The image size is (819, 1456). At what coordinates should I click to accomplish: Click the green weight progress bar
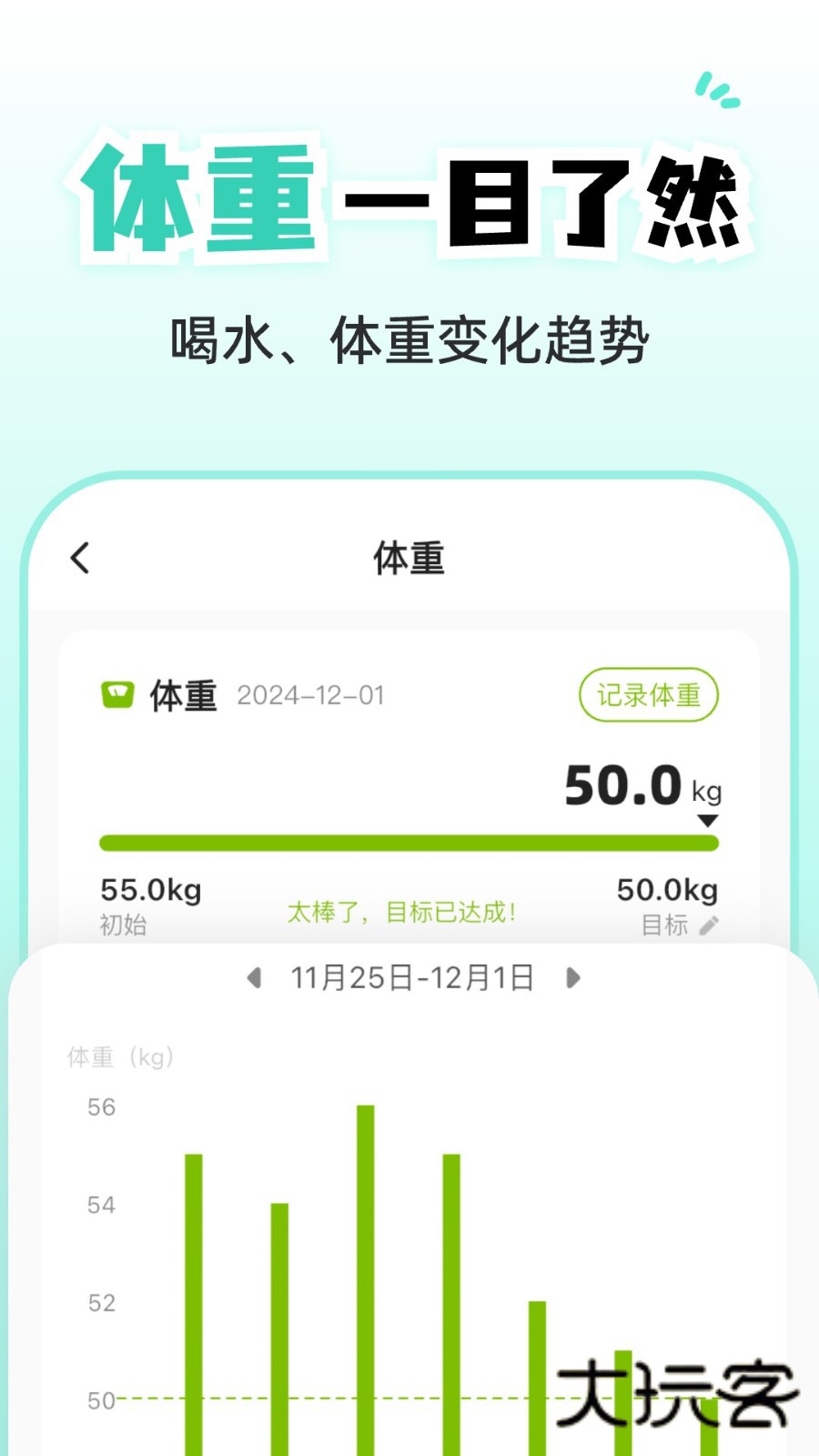point(409,844)
